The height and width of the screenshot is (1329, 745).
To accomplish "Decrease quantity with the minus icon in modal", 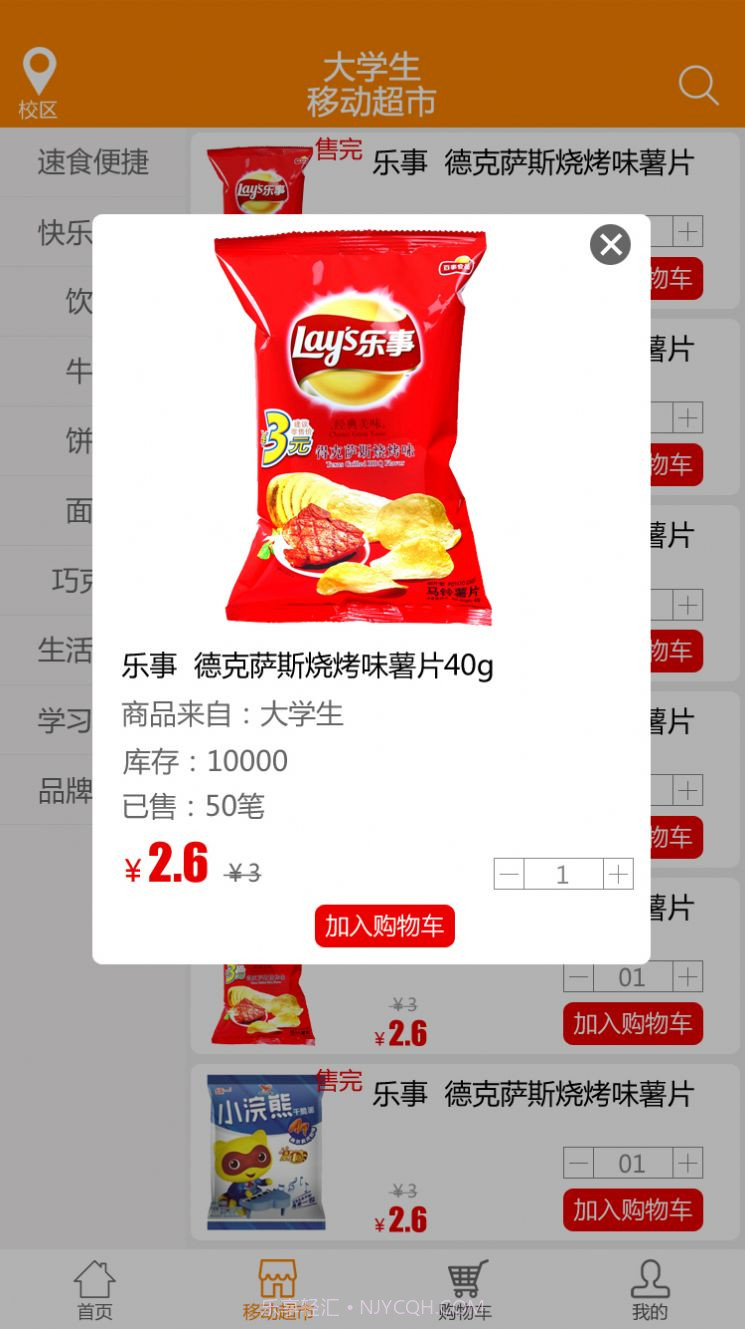I will pos(508,874).
